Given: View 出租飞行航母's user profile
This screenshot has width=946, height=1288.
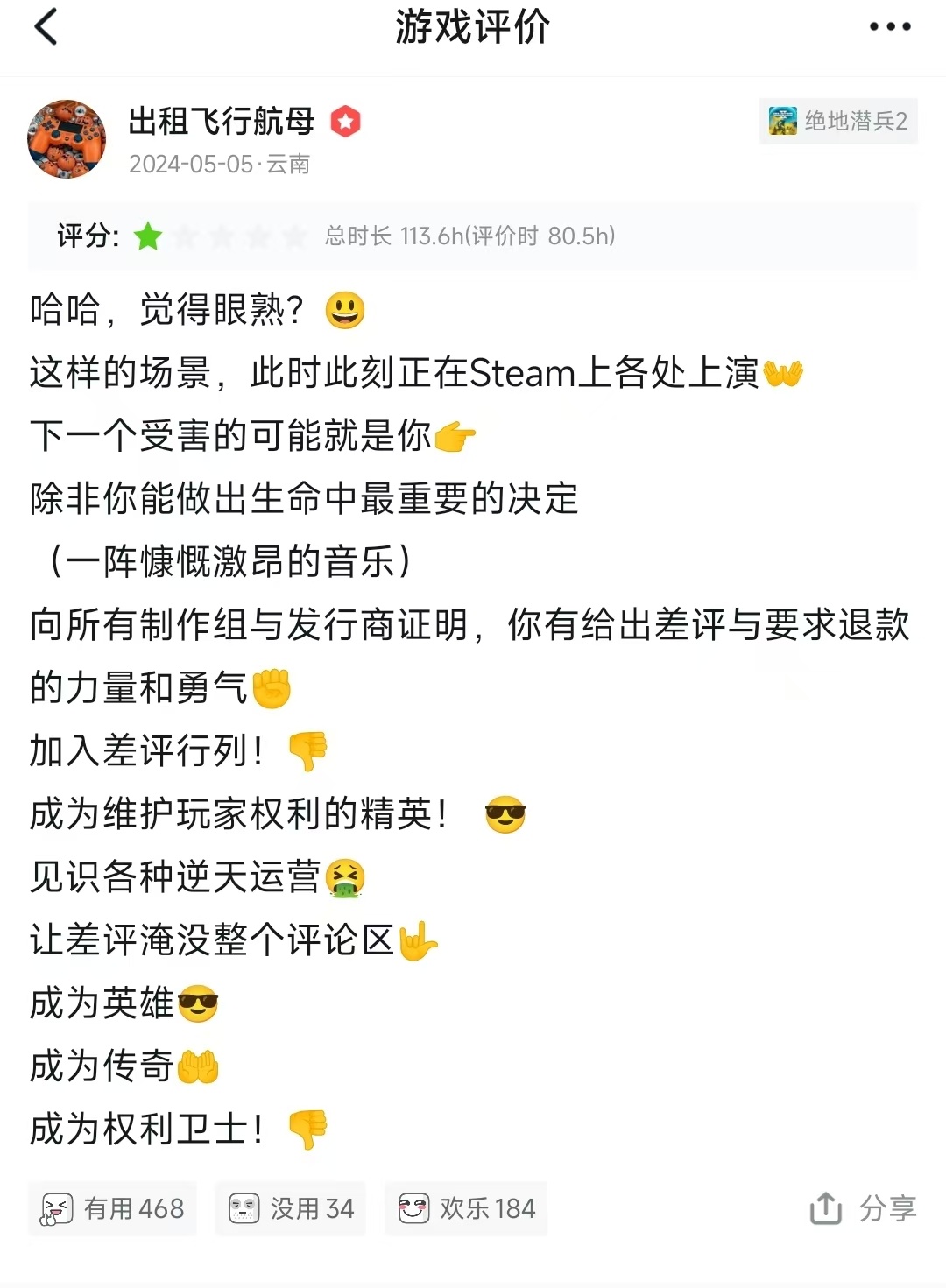Looking at the screenshot, I should pos(221,121).
